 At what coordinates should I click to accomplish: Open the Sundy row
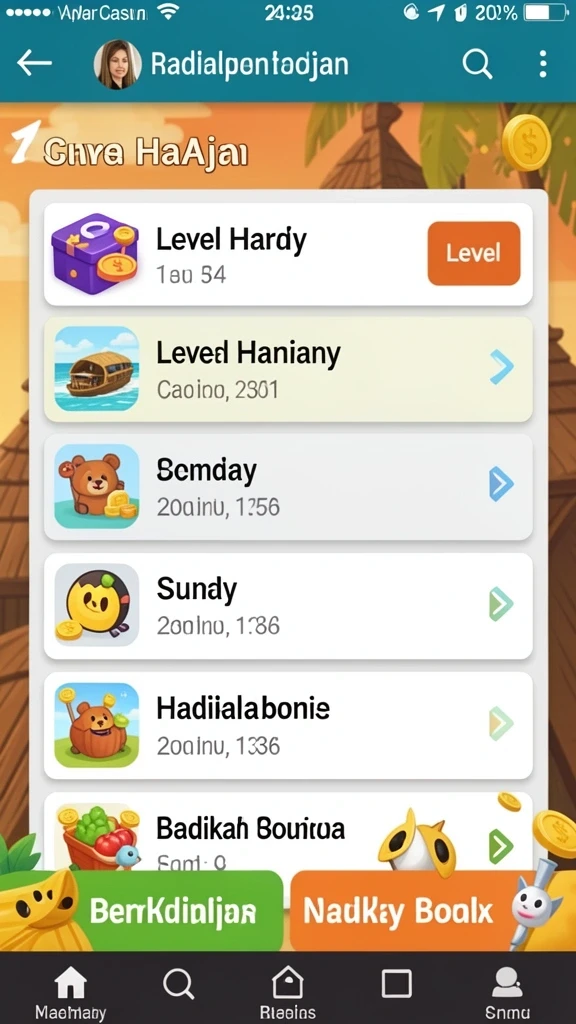click(x=288, y=606)
